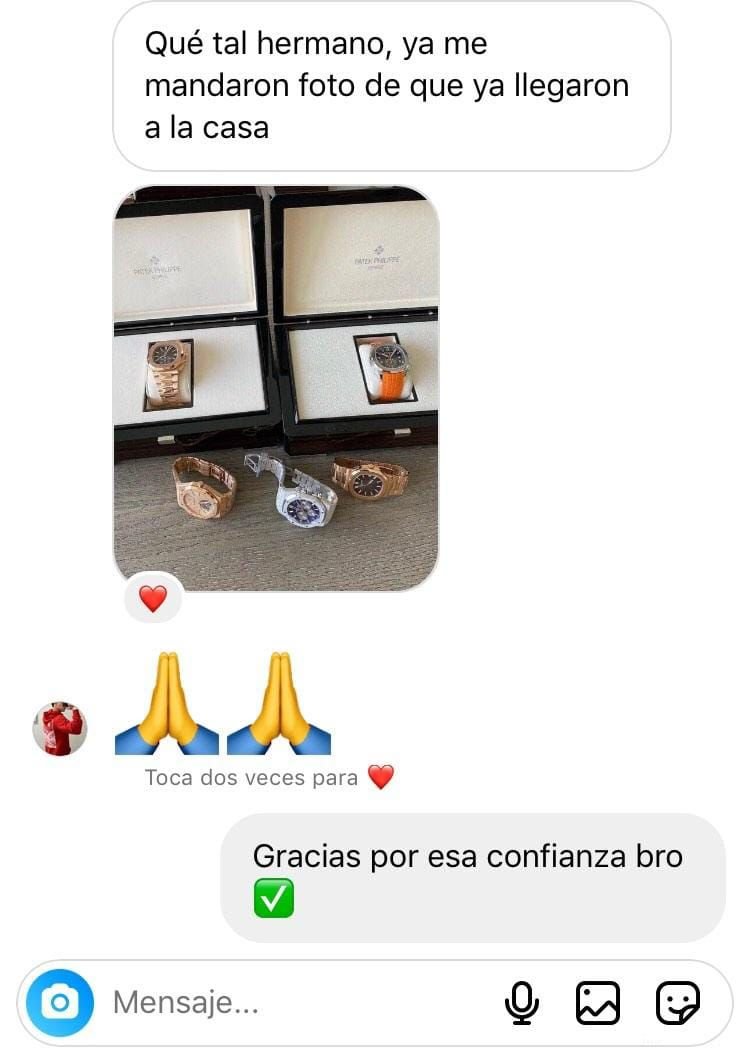750x1063 pixels.
Task: Tap the heart reaction under the photo
Action: pyautogui.click(x=153, y=599)
